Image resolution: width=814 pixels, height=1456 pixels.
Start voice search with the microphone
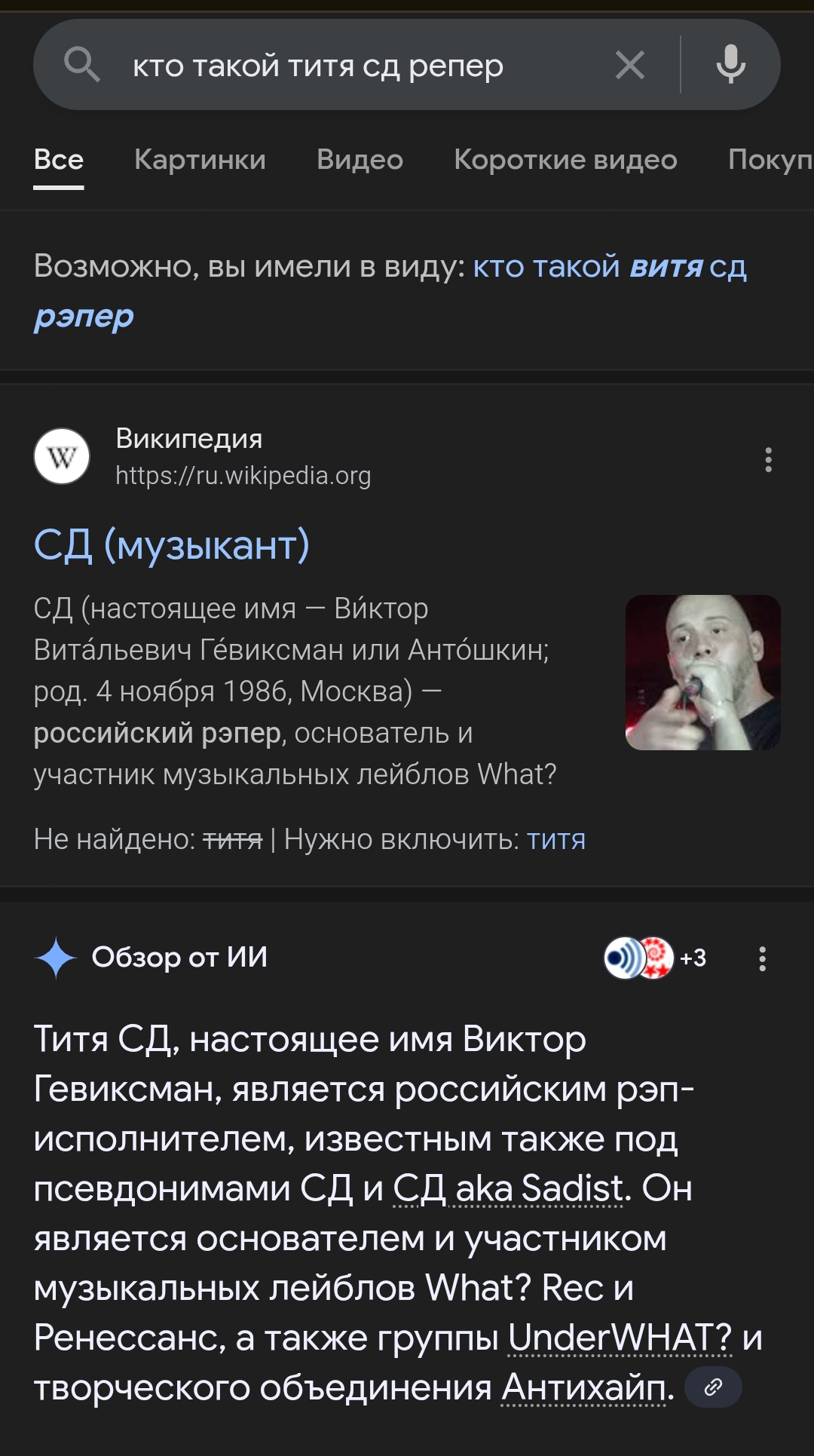(730, 65)
